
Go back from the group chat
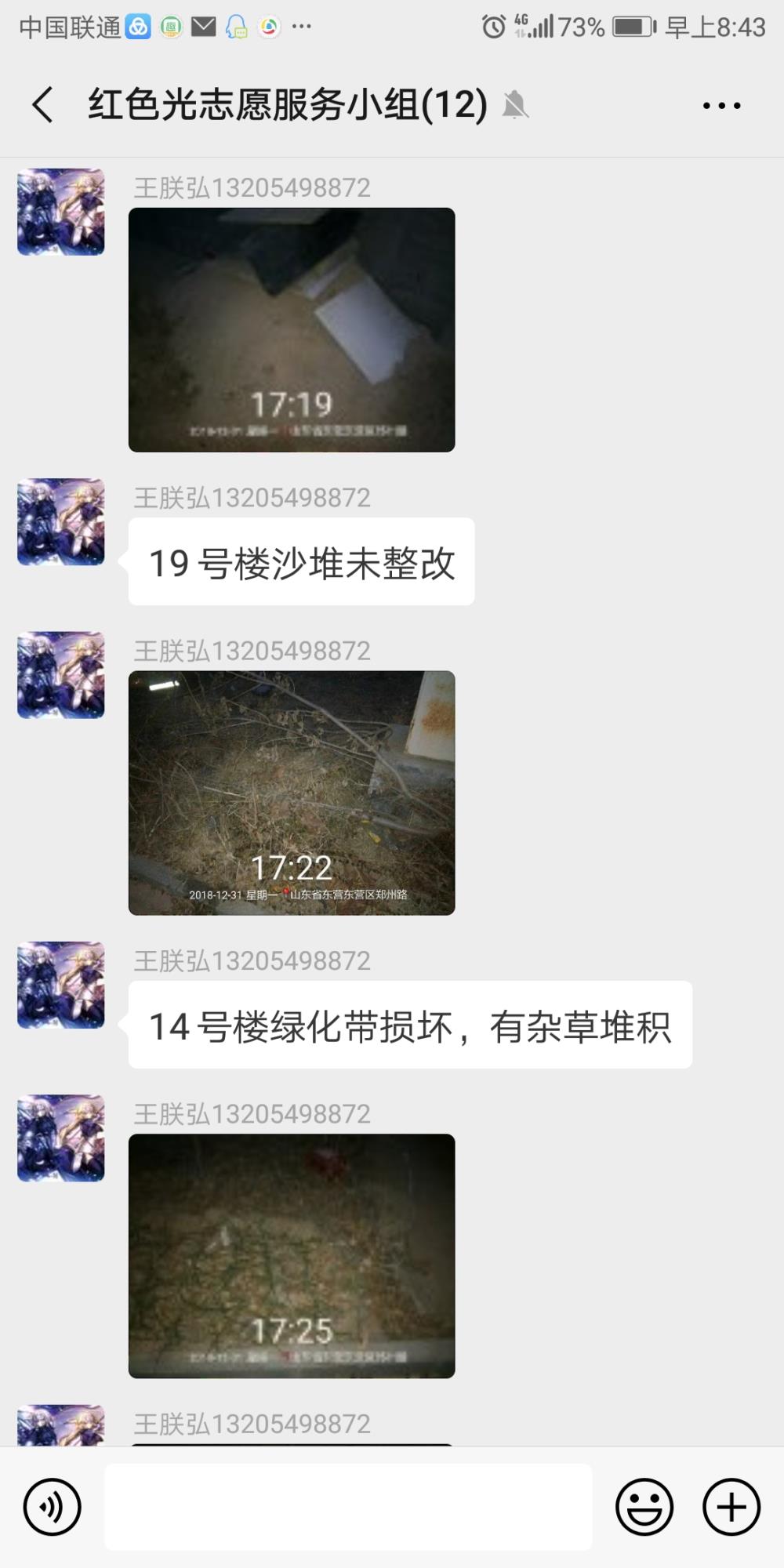click(x=43, y=104)
